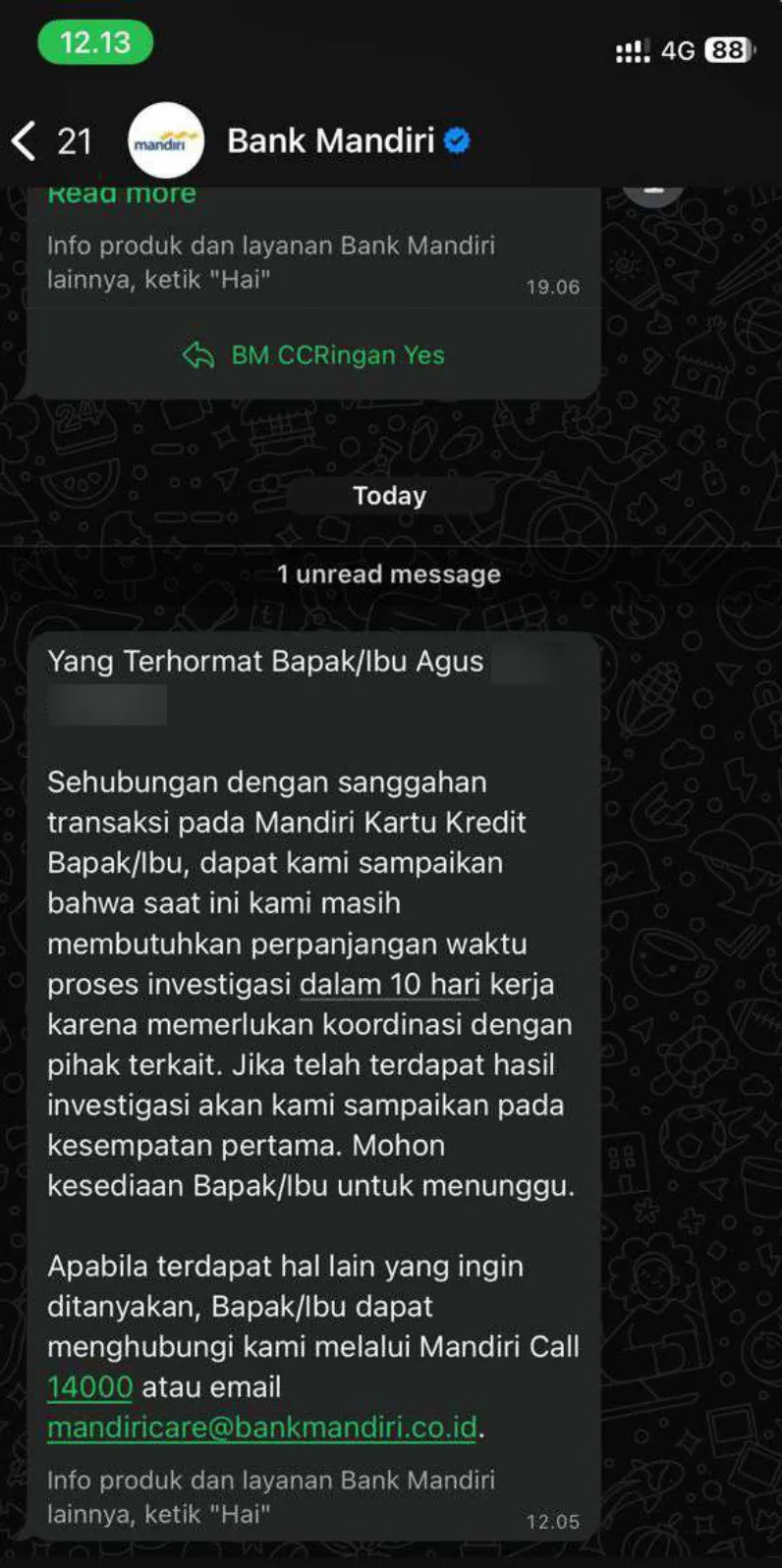The width and height of the screenshot is (782, 1568).
Task: Tap the 10 hari underlined date link
Action: click(x=390, y=984)
